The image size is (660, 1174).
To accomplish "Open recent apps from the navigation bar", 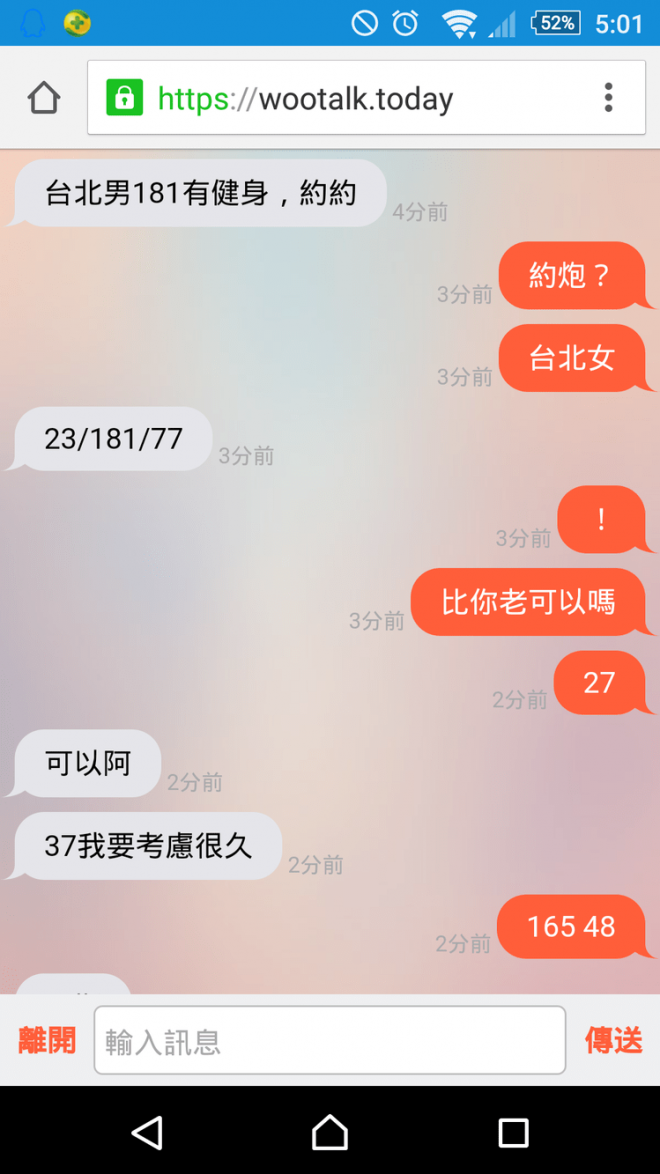I will [513, 1132].
